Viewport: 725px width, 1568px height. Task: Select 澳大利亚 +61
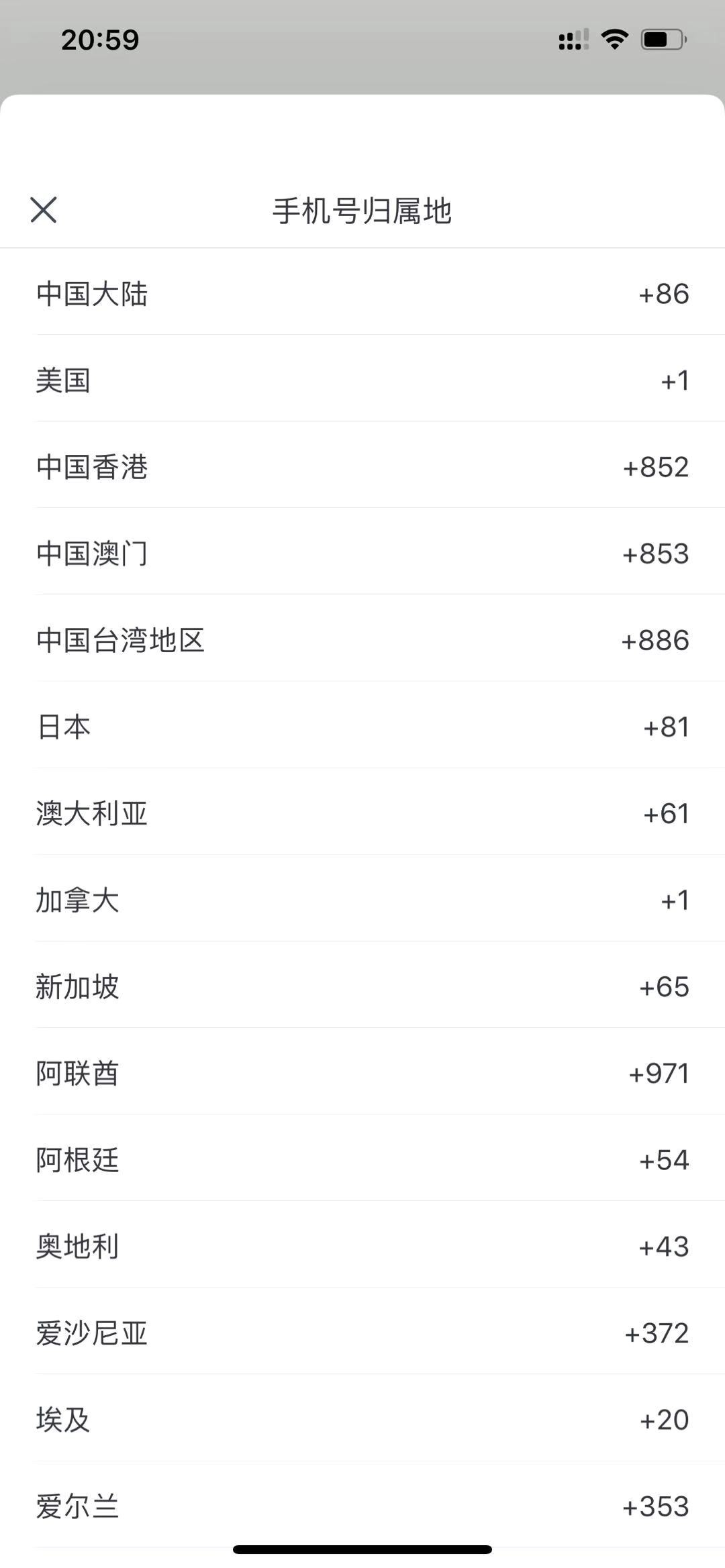pos(362,813)
